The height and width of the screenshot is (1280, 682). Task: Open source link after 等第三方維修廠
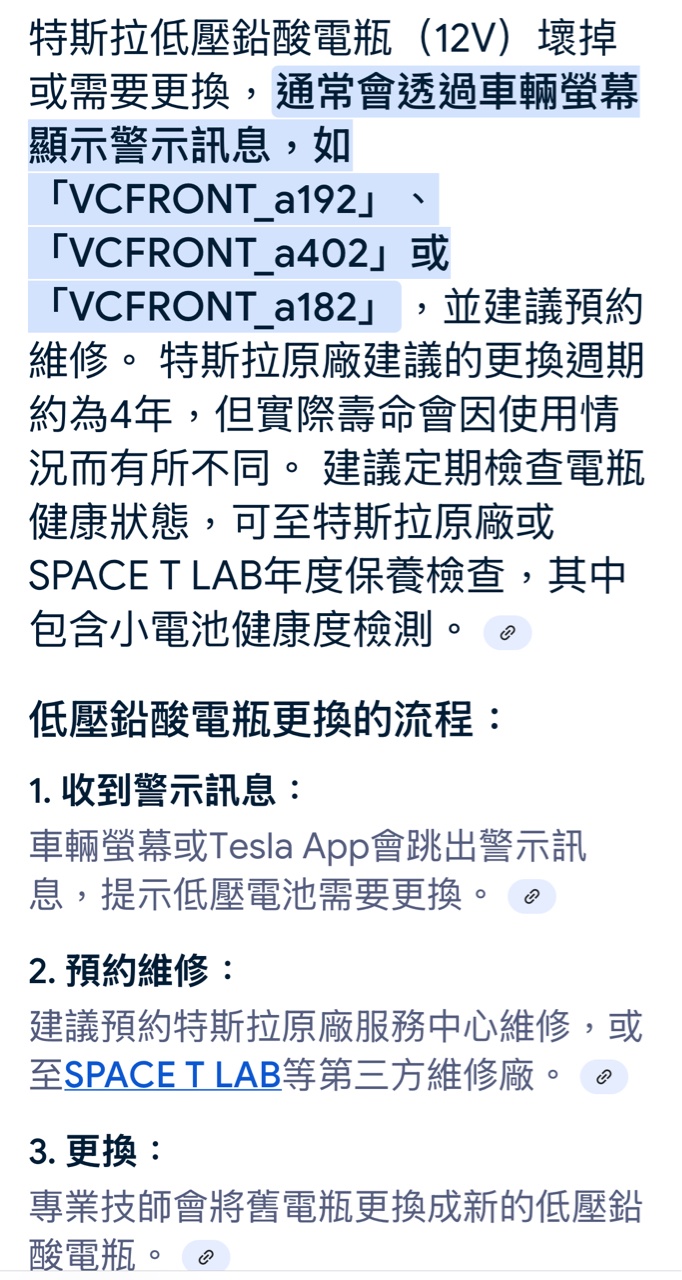coord(604,1077)
